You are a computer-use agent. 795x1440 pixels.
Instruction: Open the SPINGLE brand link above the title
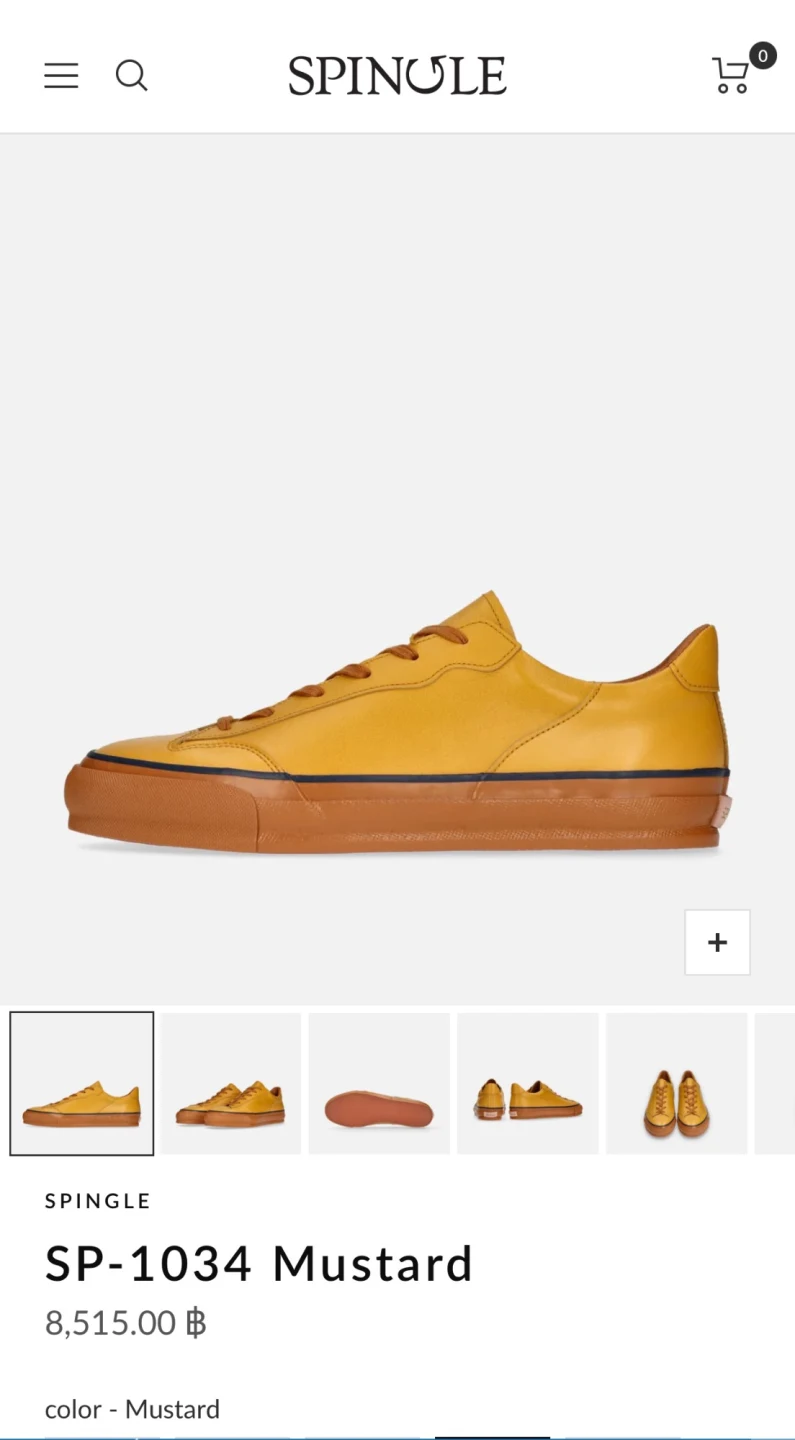[x=98, y=1201]
